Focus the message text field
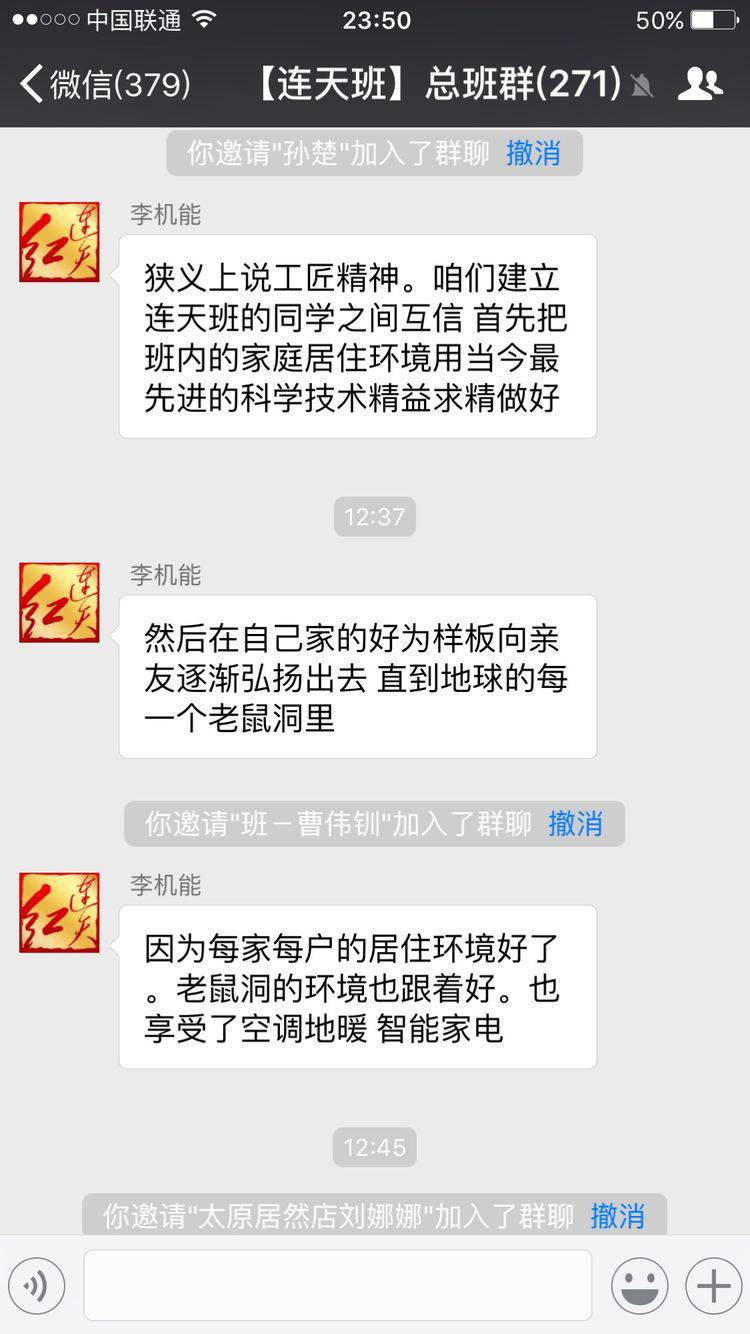This screenshot has width=750, height=1334. (337, 1286)
